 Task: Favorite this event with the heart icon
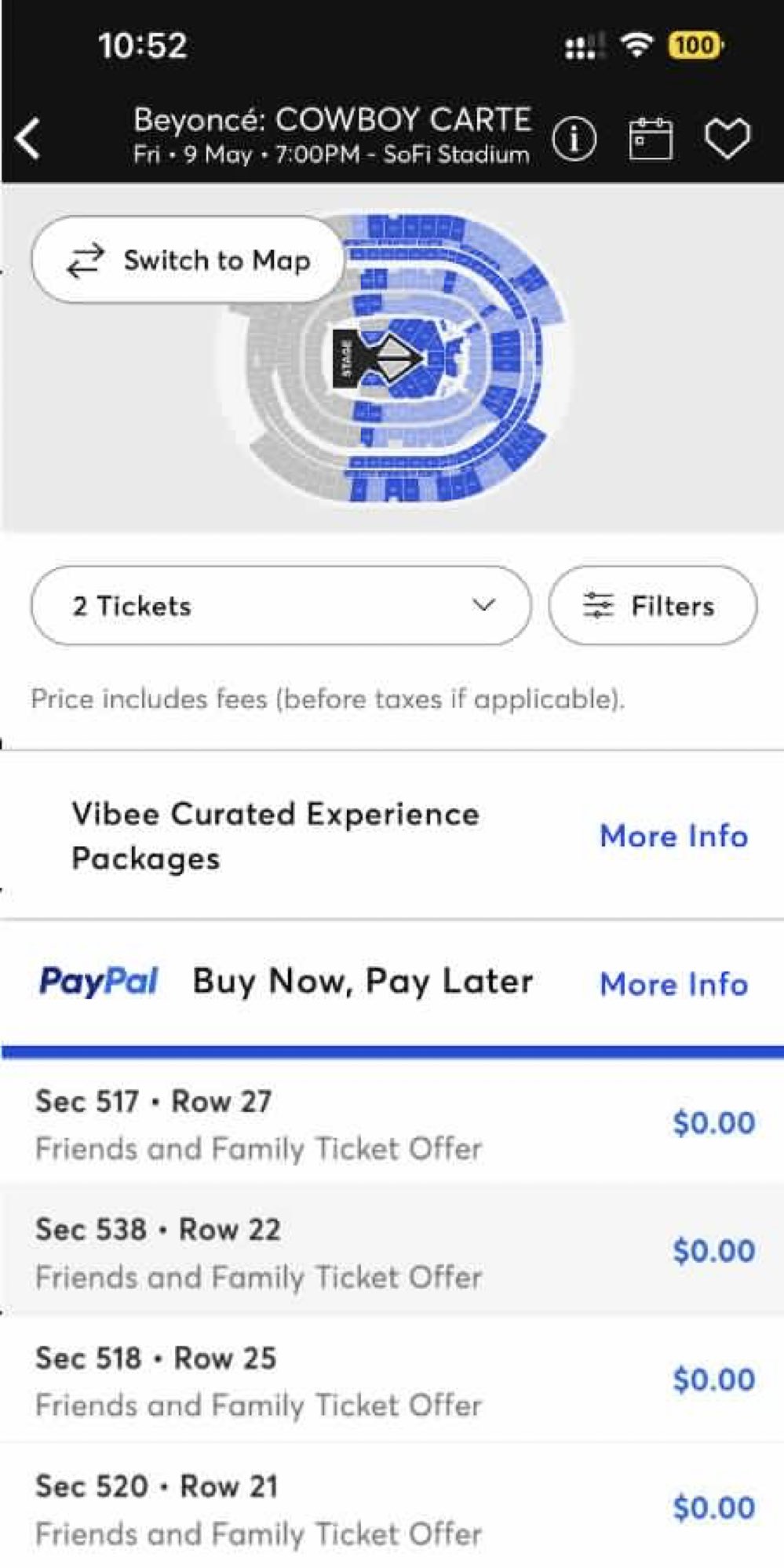tap(727, 139)
